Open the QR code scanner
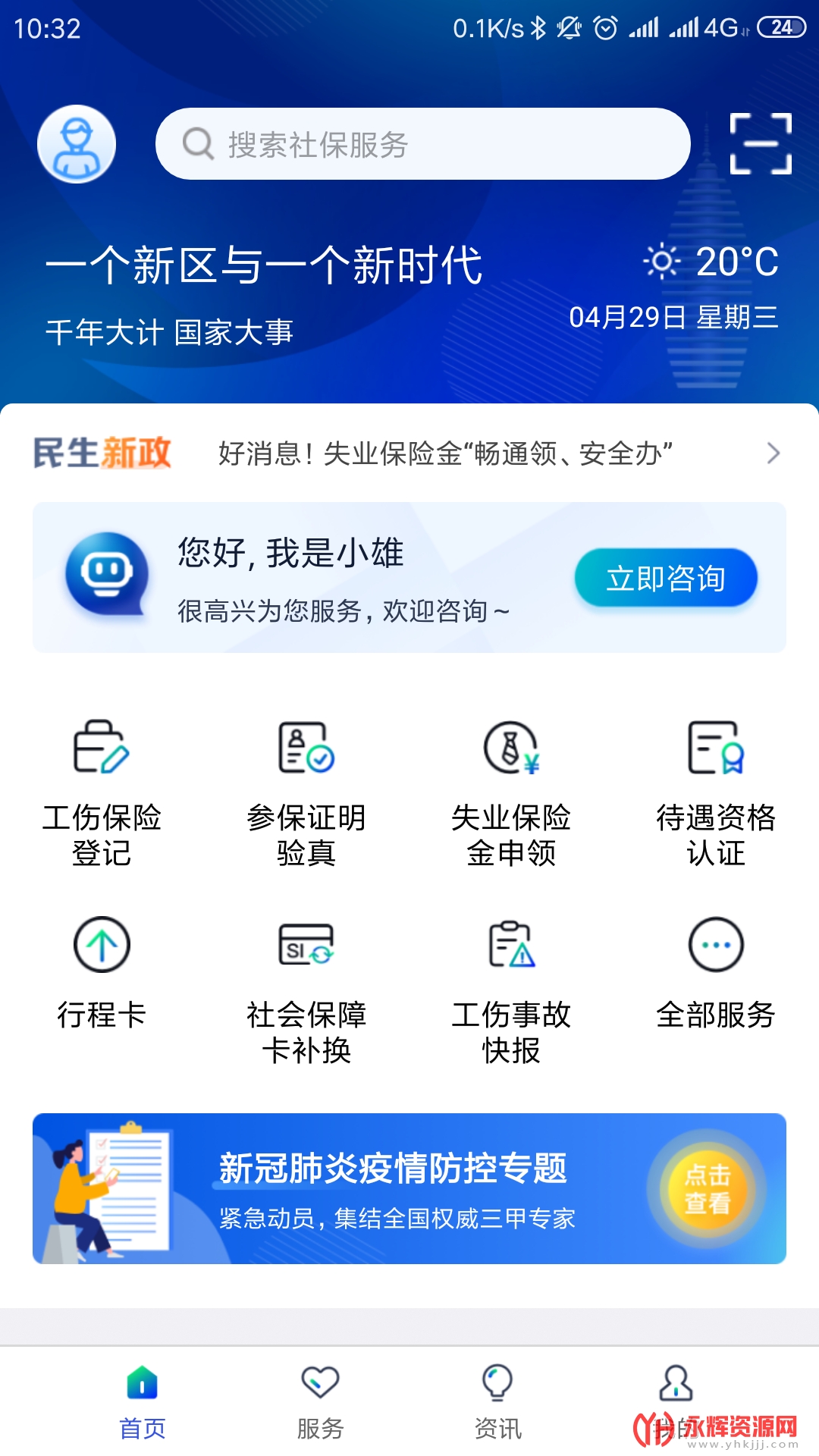The height and width of the screenshot is (1456, 819). [761, 144]
